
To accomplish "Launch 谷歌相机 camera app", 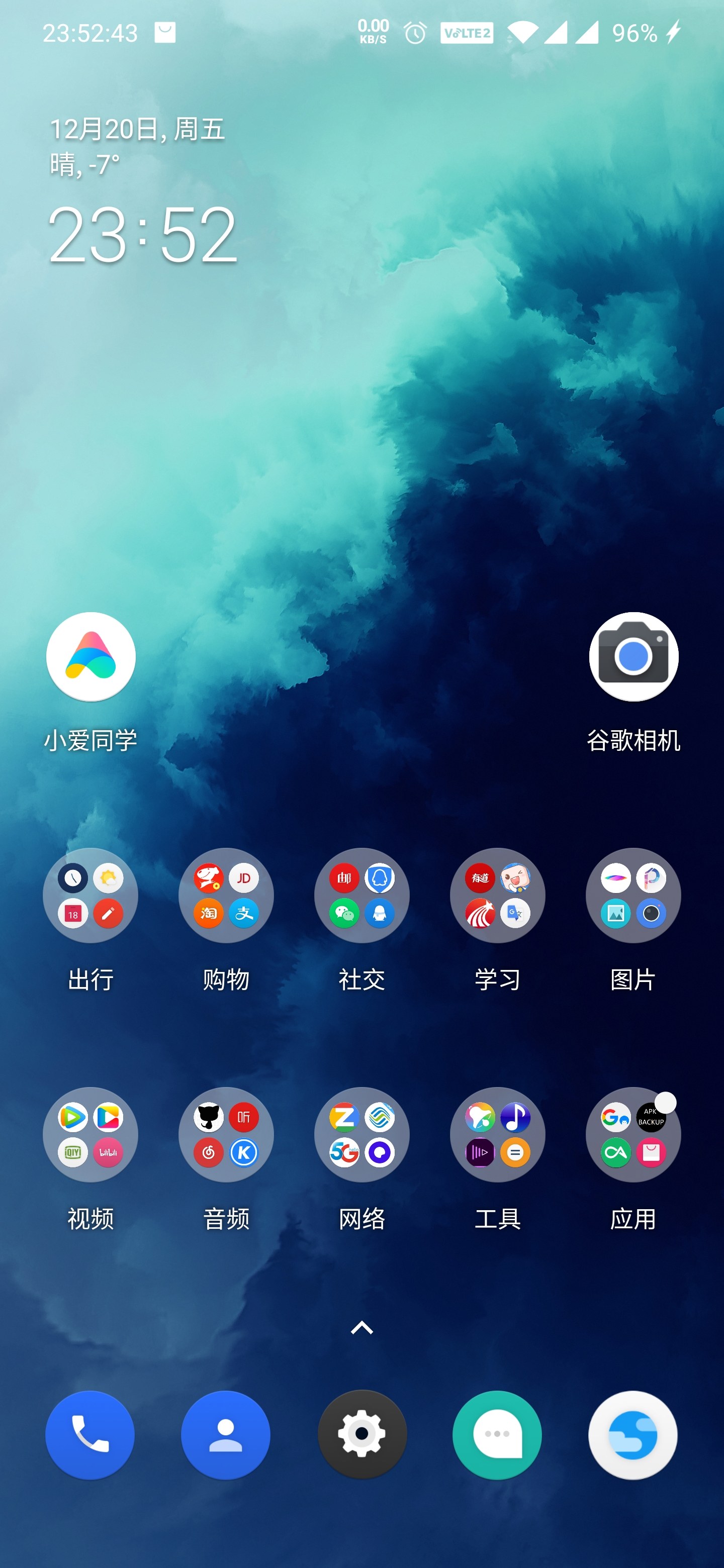I will (633, 657).
